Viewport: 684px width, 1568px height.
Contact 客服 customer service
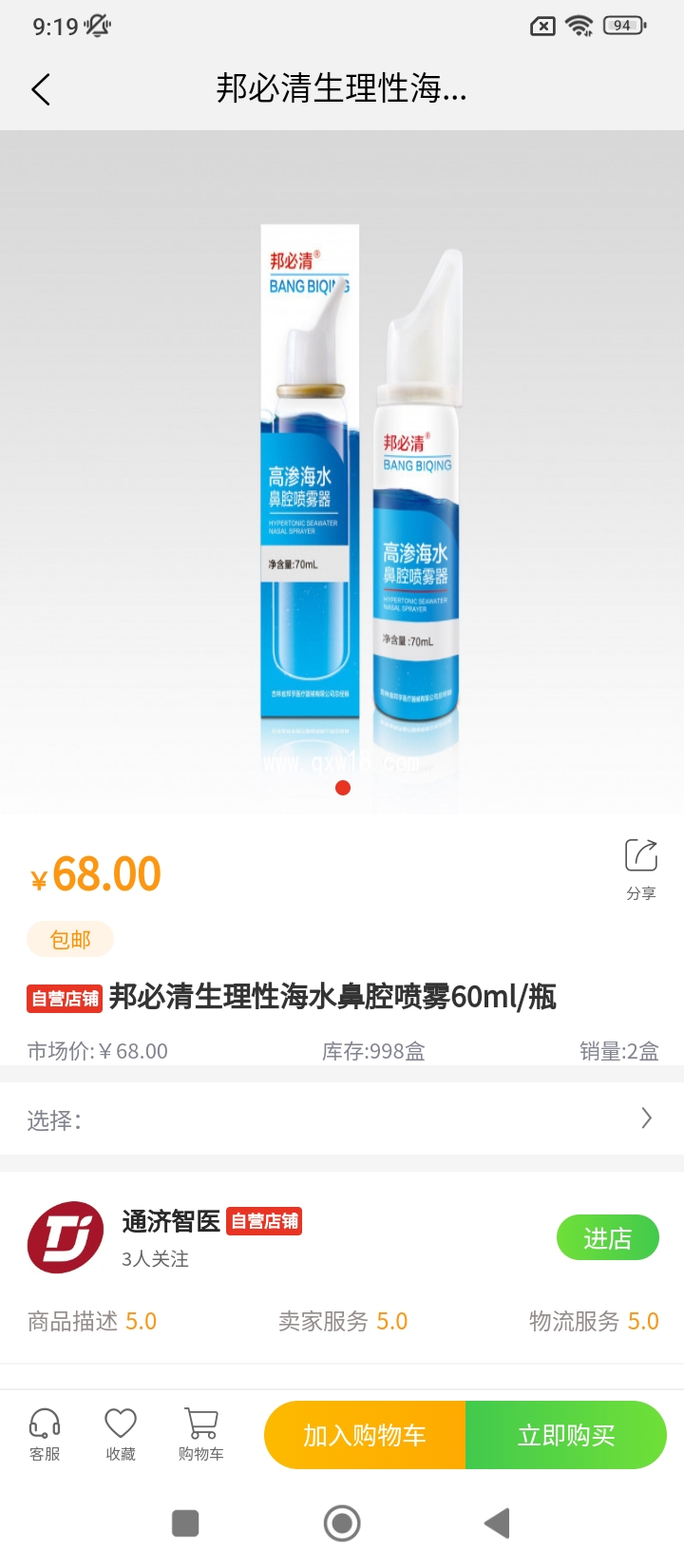[45, 1433]
